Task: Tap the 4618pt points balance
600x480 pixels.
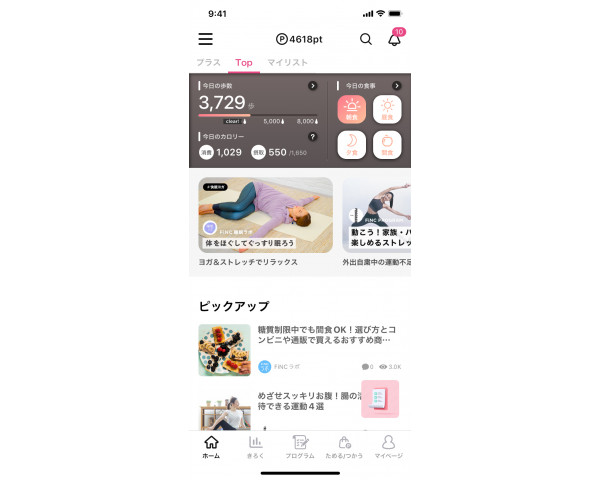Action: coord(300,39)
